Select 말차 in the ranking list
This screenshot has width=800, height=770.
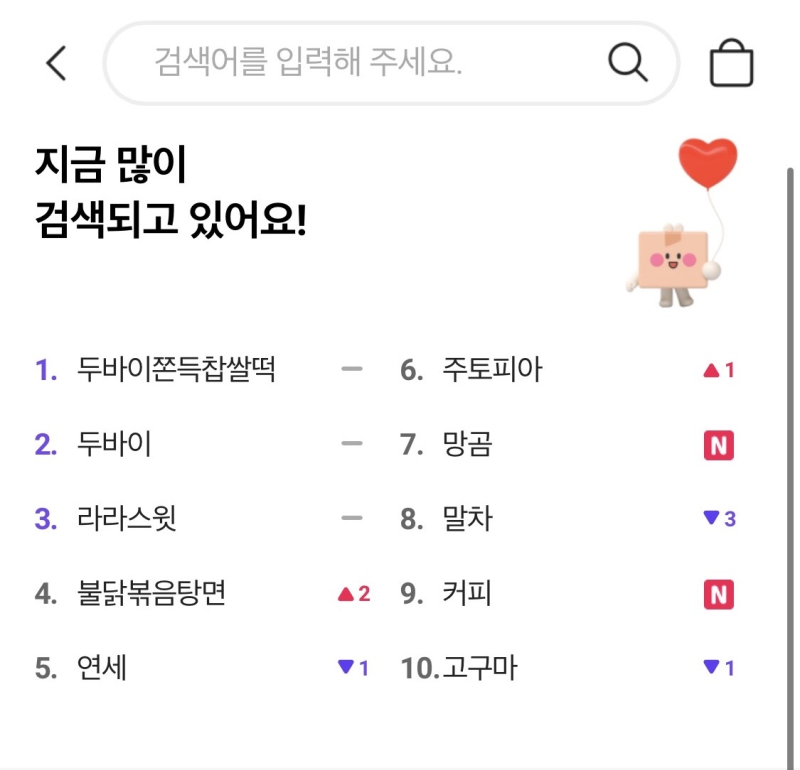467,520
